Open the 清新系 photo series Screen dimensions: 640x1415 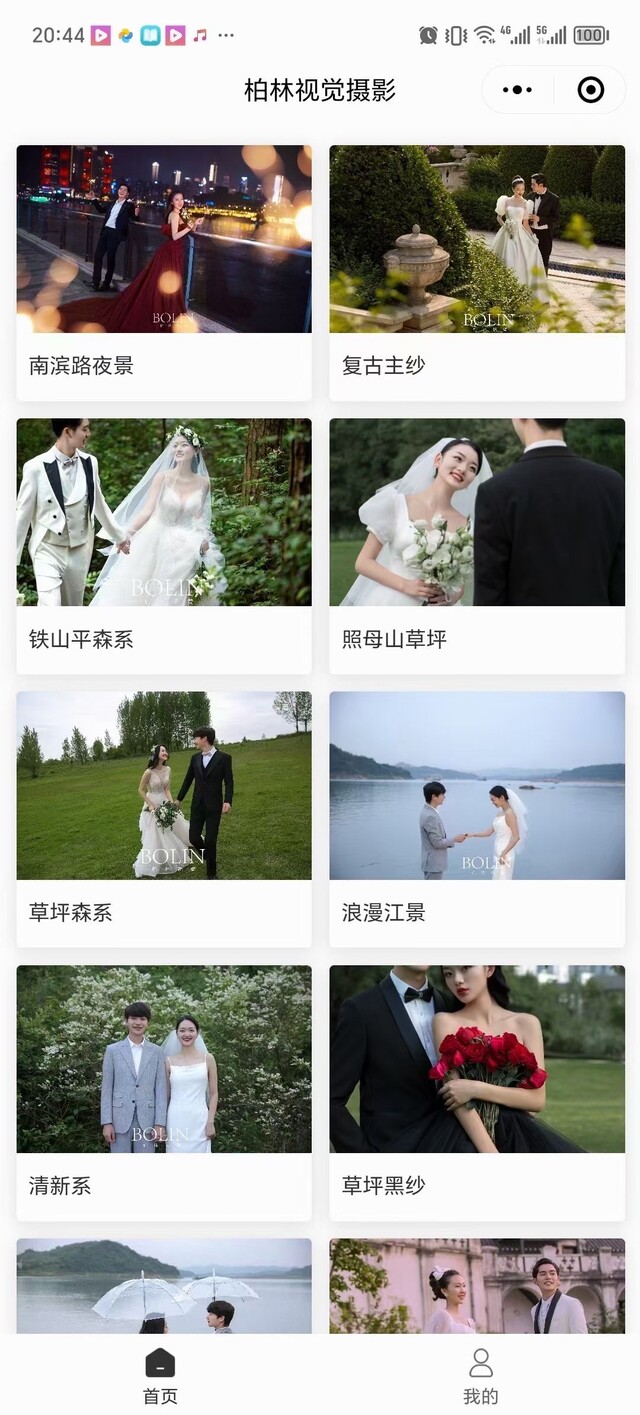[164, 1091]
